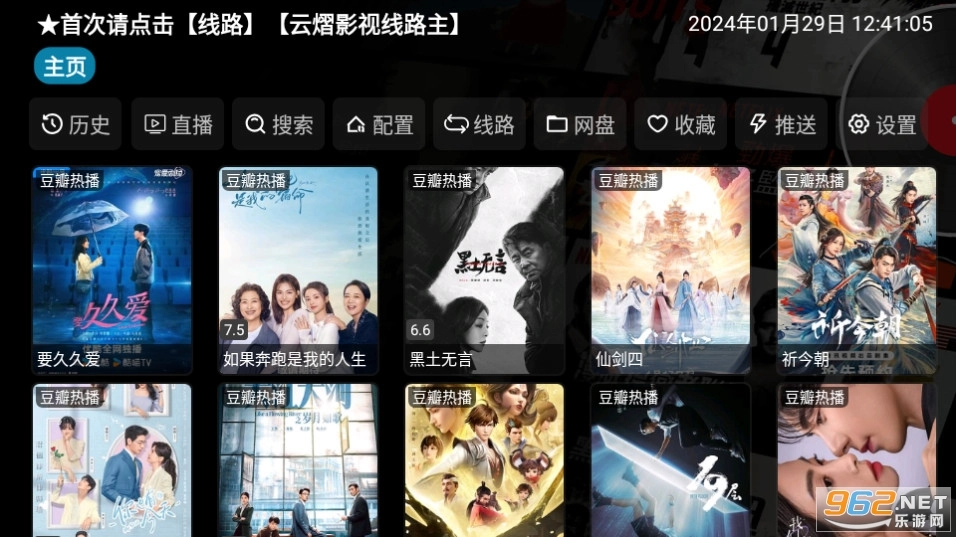Open 如果奔跑是我的人生 show card
The height and width of the screenshot is (537, 956).
(x=298, y=270)
